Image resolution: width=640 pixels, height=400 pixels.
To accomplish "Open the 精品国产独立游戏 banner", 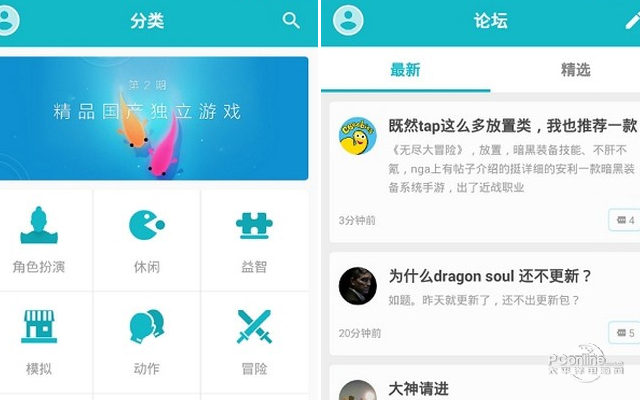I will [x=154, y=118].
